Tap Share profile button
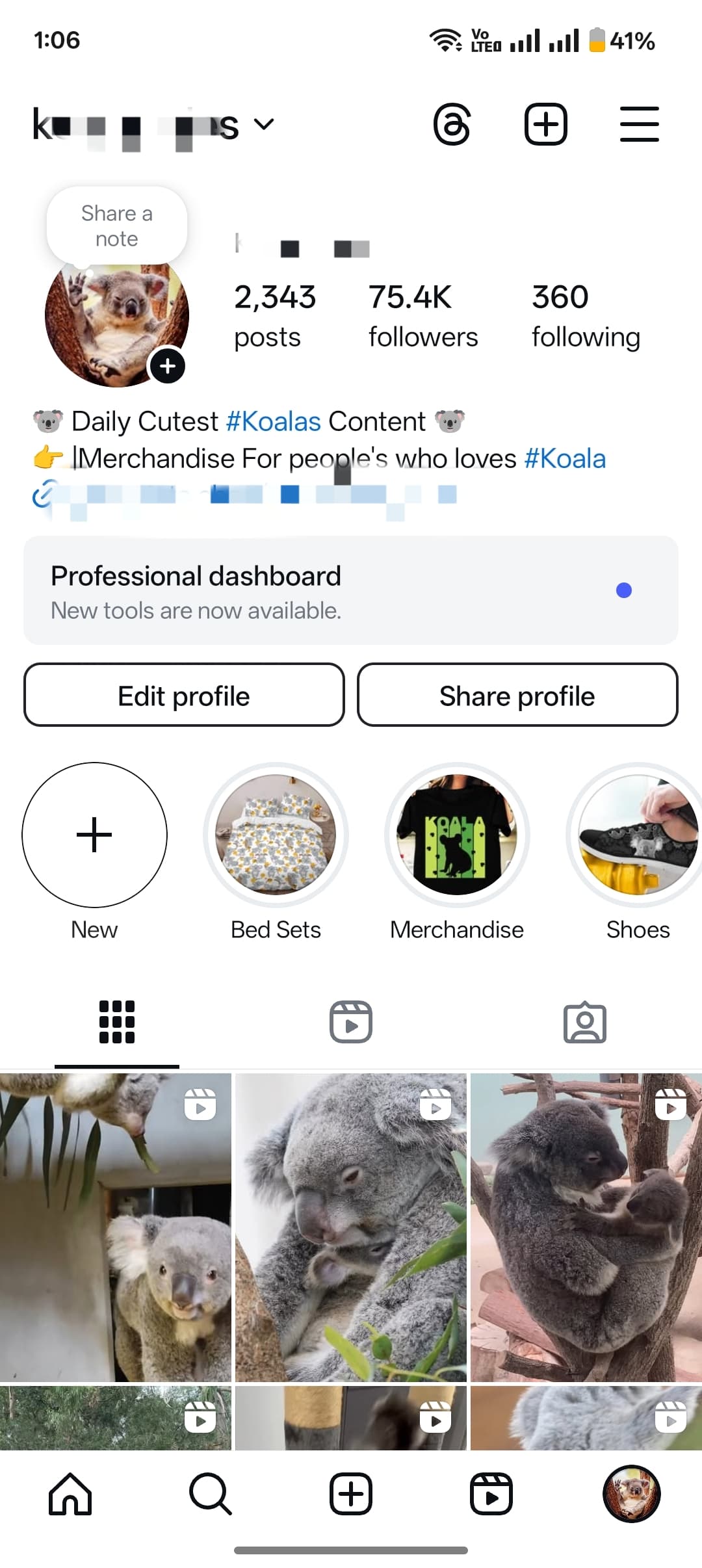Image resolution: width=702 pixels, height=1568 pixels. point(517,695)
